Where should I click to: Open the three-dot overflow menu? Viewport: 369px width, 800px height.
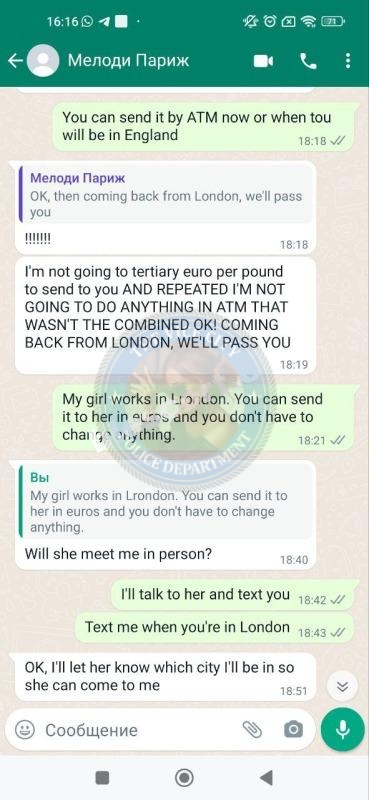pyautogui.click(x=348, y=61)
